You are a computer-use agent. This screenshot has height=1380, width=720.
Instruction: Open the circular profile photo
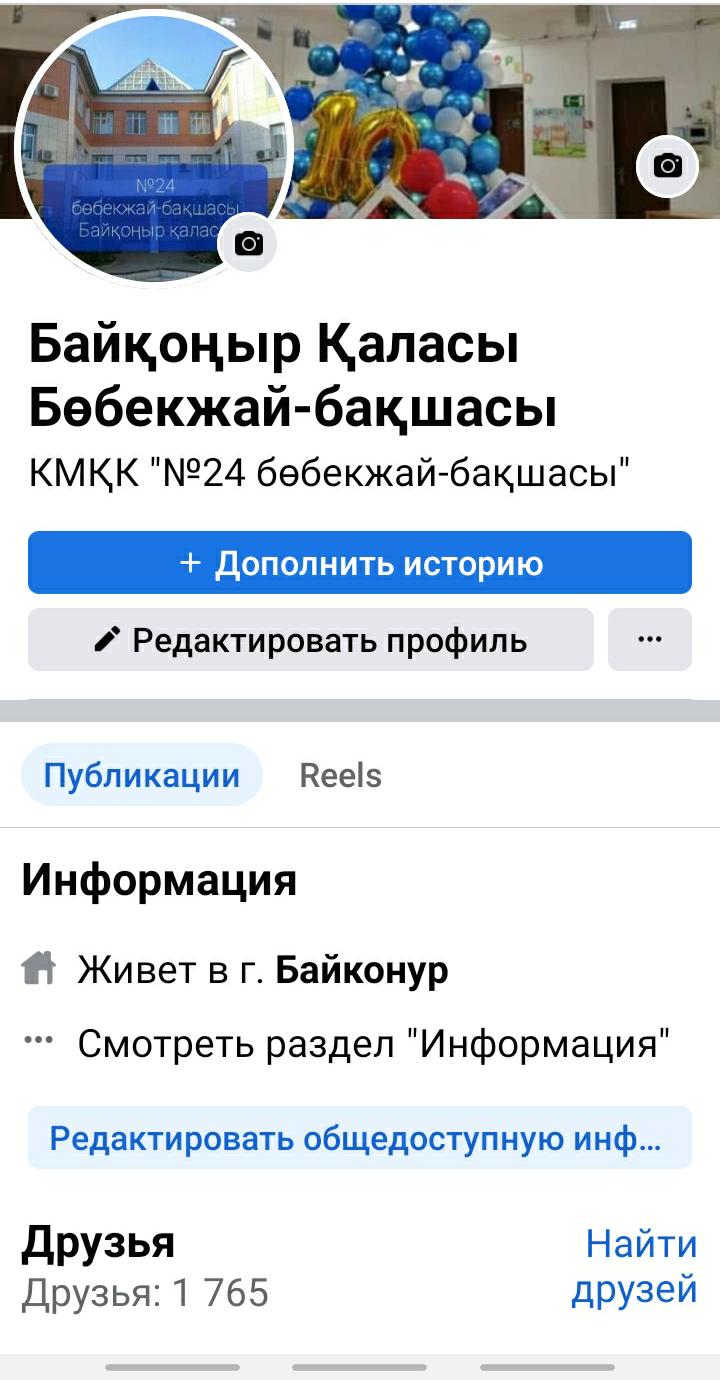[154, 149]
